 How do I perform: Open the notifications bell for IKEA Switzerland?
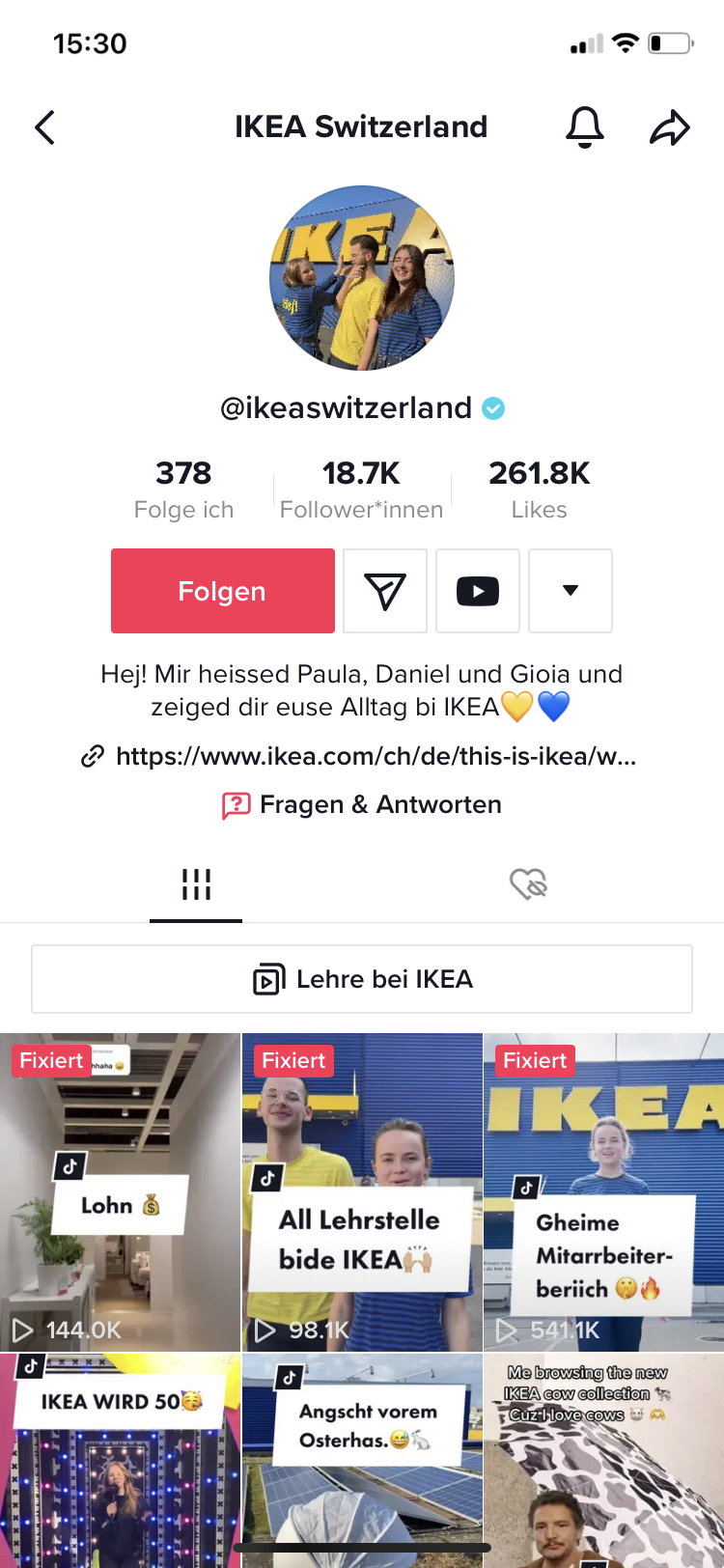tap(584, 127)
